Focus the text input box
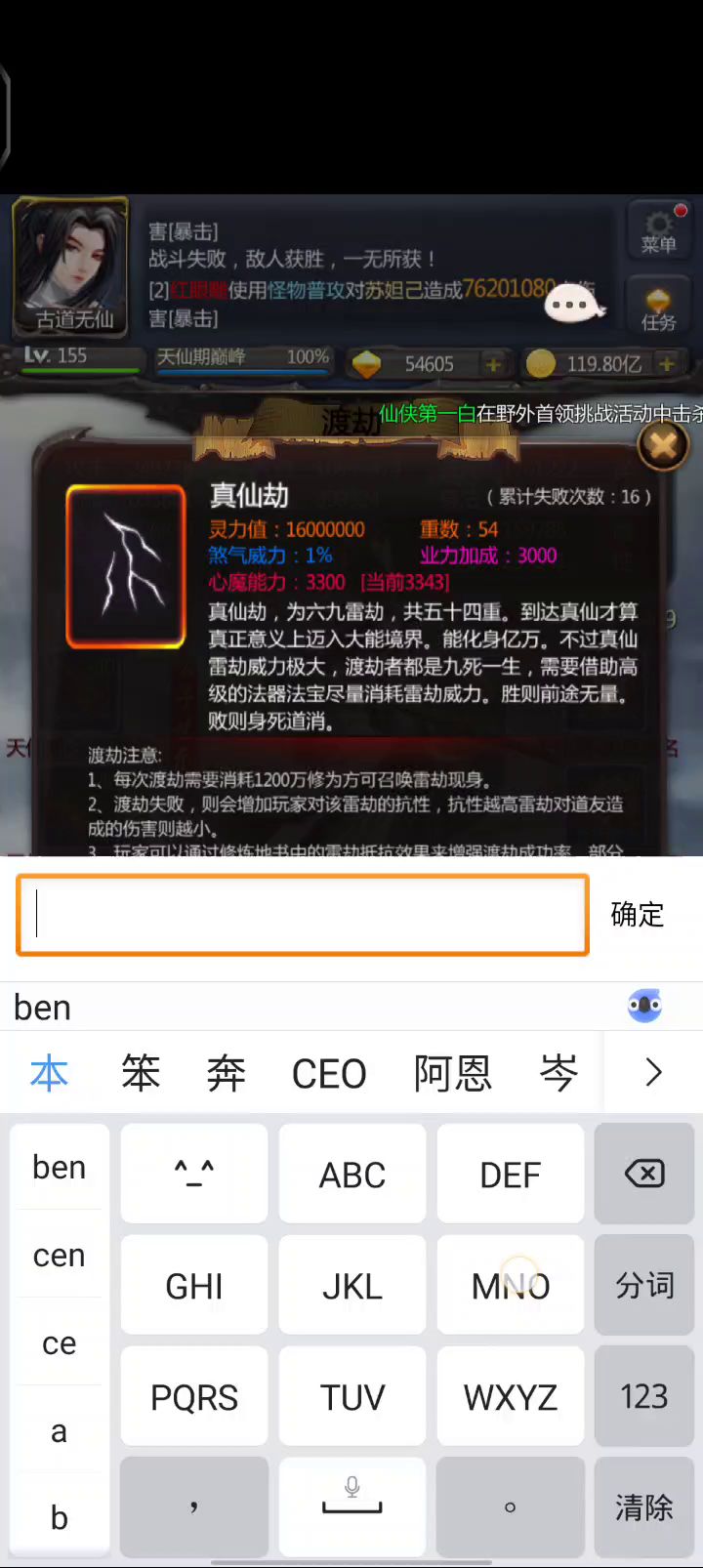 point(303,915)
